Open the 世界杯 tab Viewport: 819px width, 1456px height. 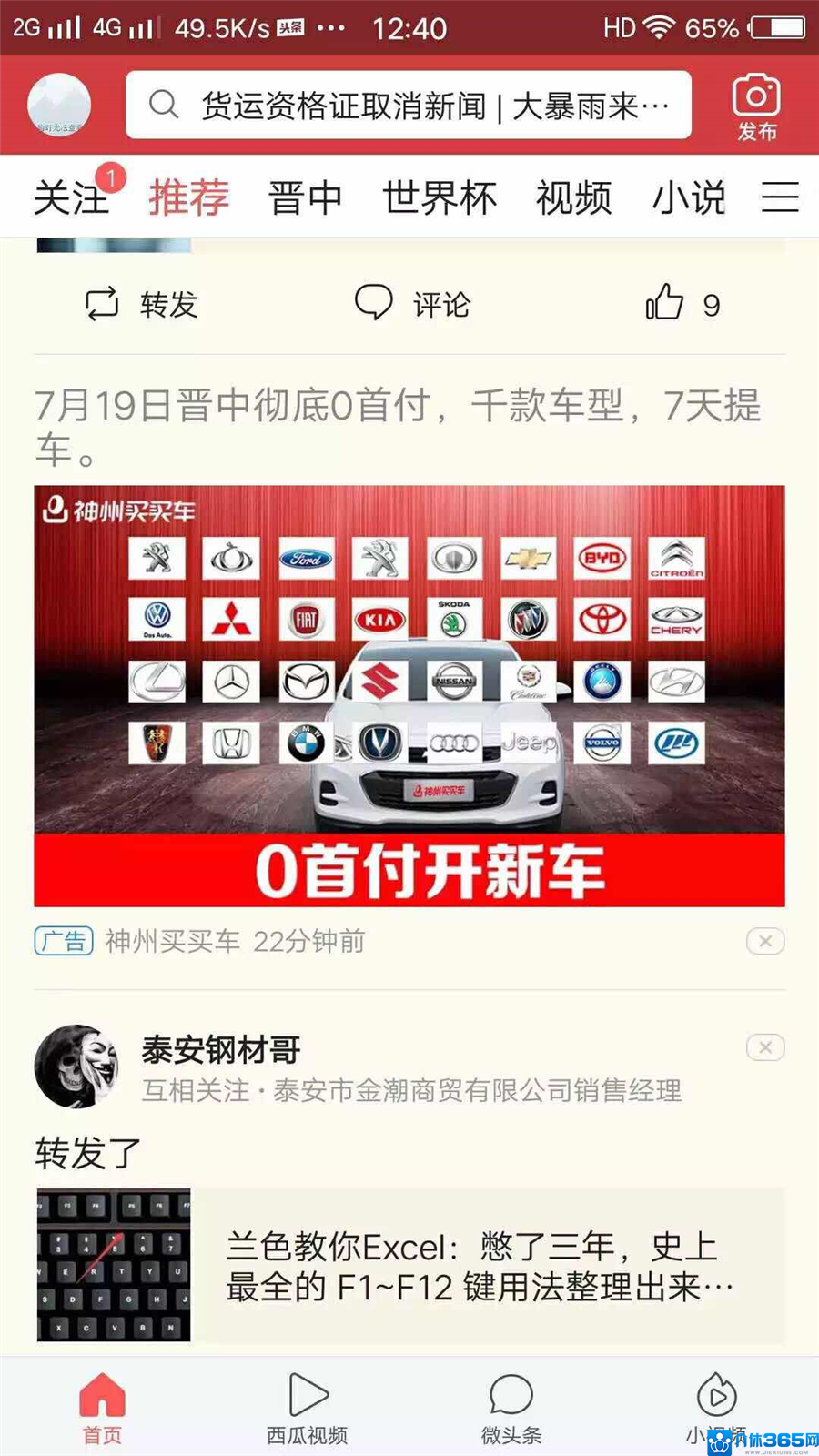(440, 197)
